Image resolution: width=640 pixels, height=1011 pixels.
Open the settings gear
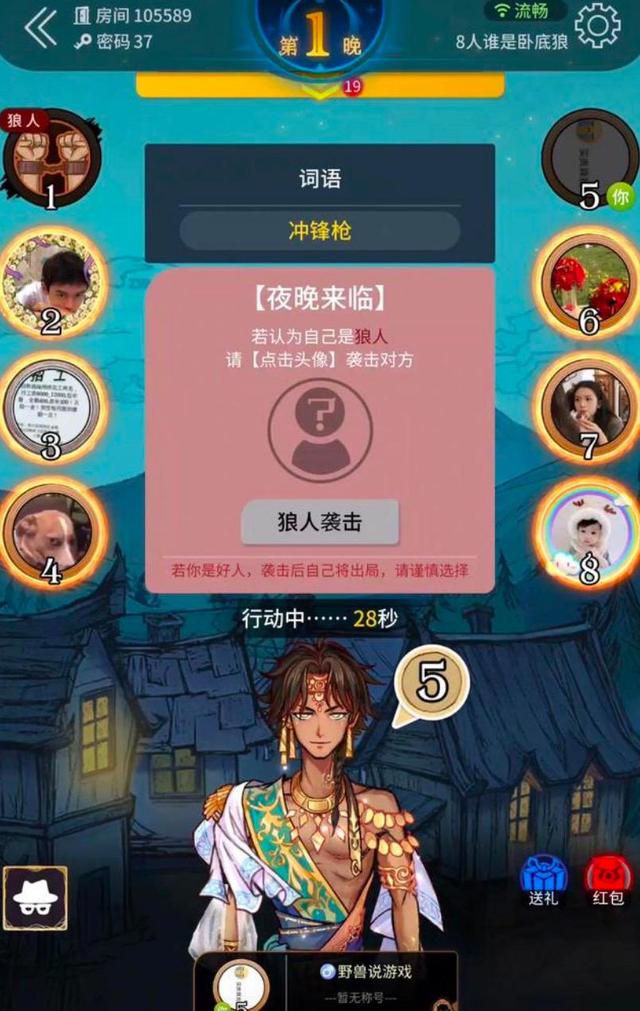tap(597, 27)
